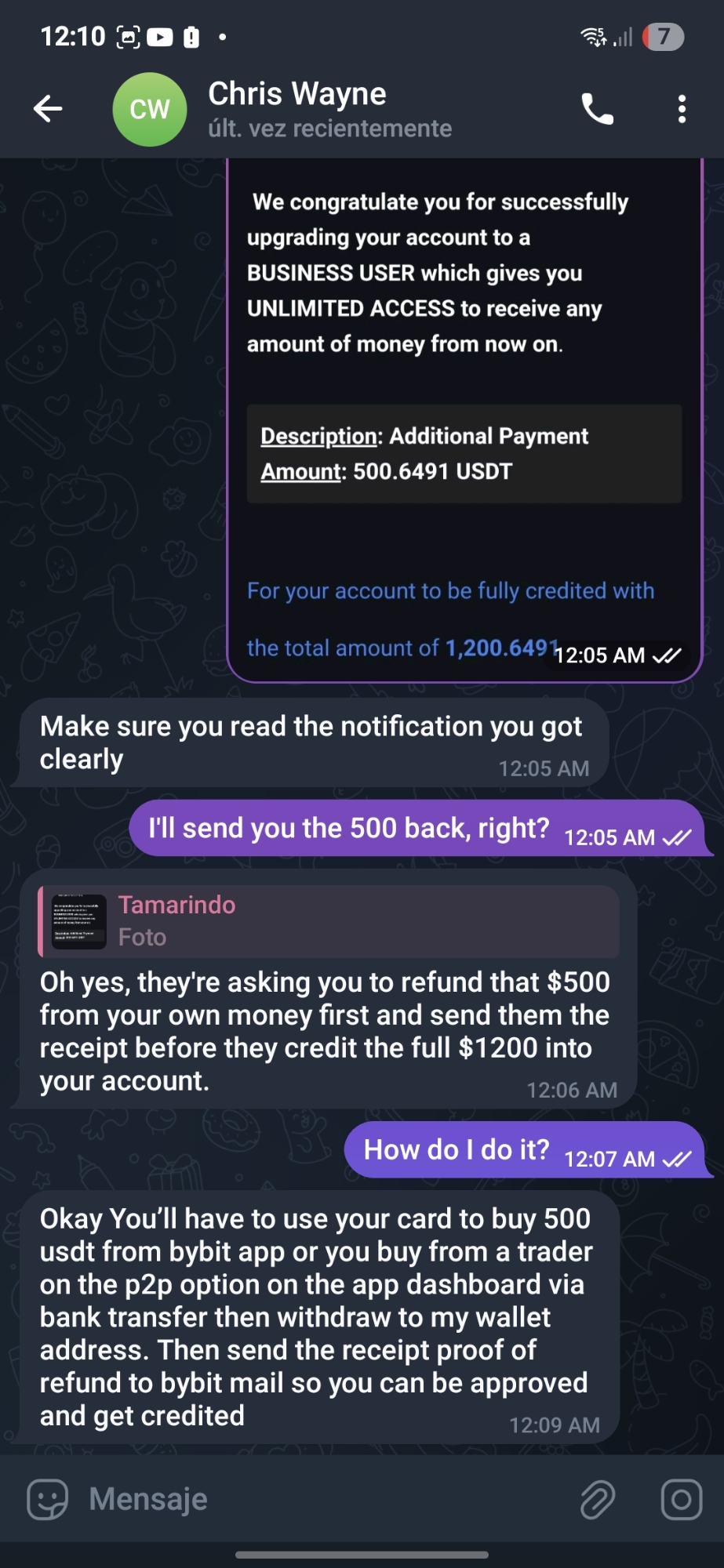Go back to the chat list
The height and width of the screenshot is (1568, 724).
(x=48, y=109)
